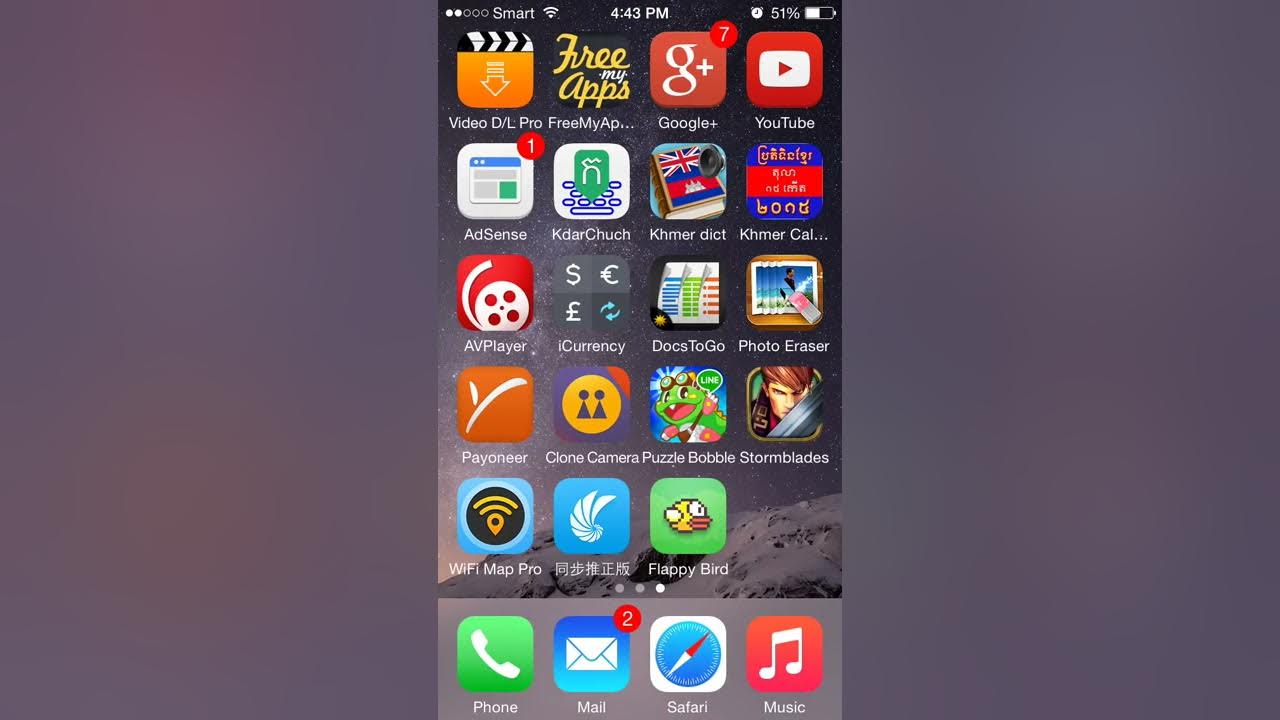Open Mail from the dock
Screen dimensions: 1280x720
click(592, 654)
